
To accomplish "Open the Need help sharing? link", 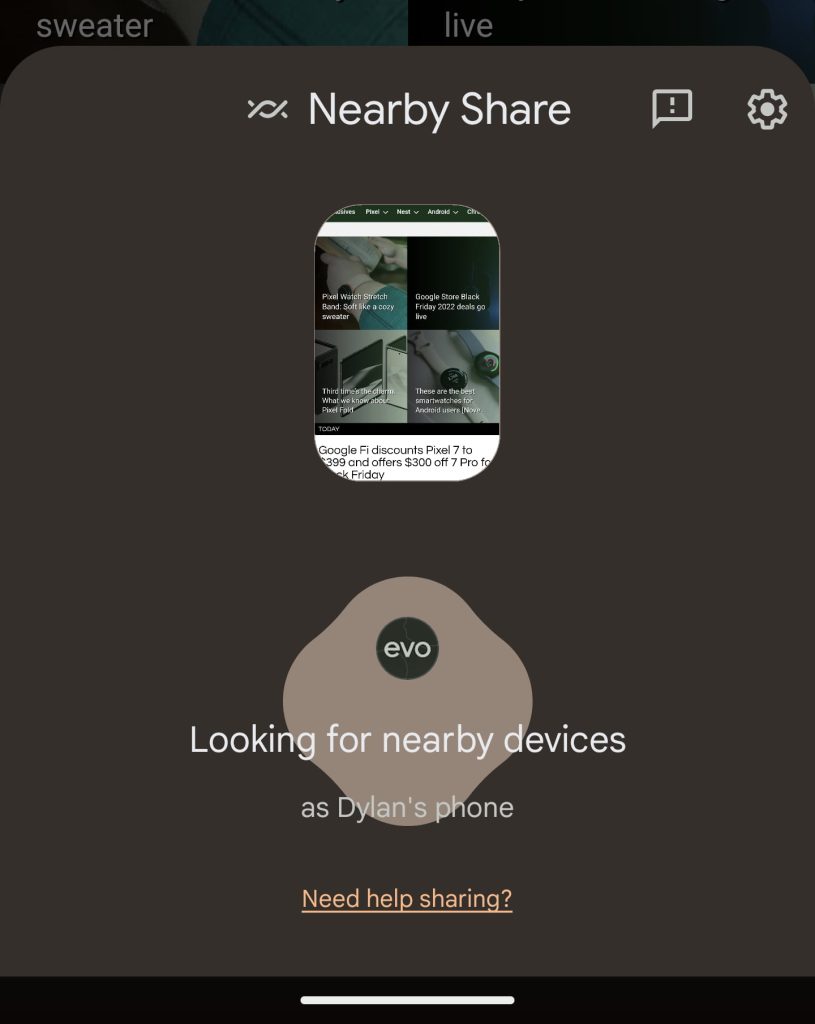I will (x=407, y=898).
